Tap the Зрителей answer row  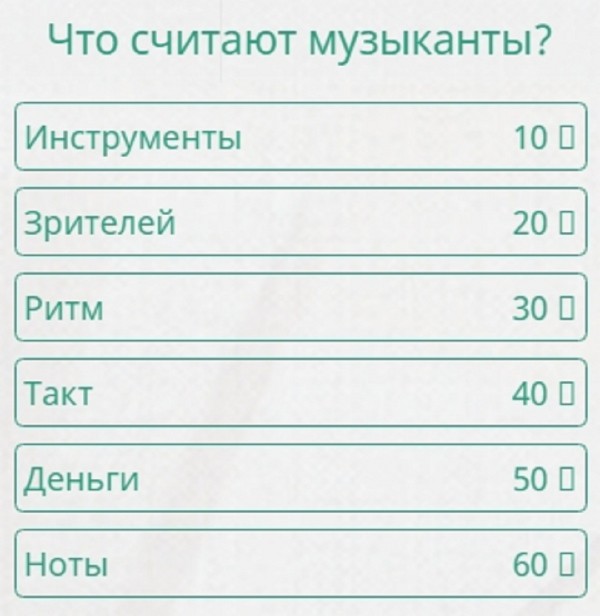tap(300, 223)
